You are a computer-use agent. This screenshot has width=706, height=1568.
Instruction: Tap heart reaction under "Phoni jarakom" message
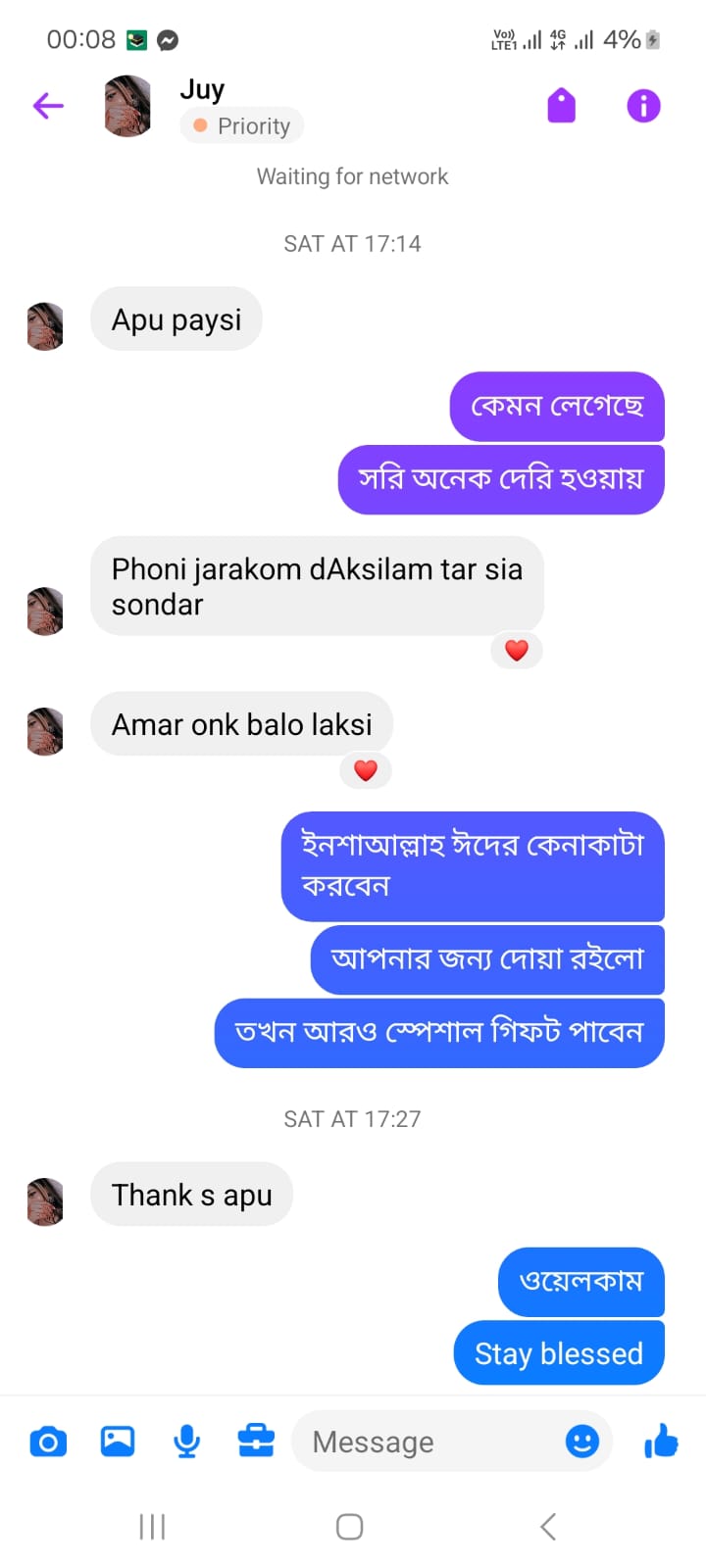pos(517,650)
